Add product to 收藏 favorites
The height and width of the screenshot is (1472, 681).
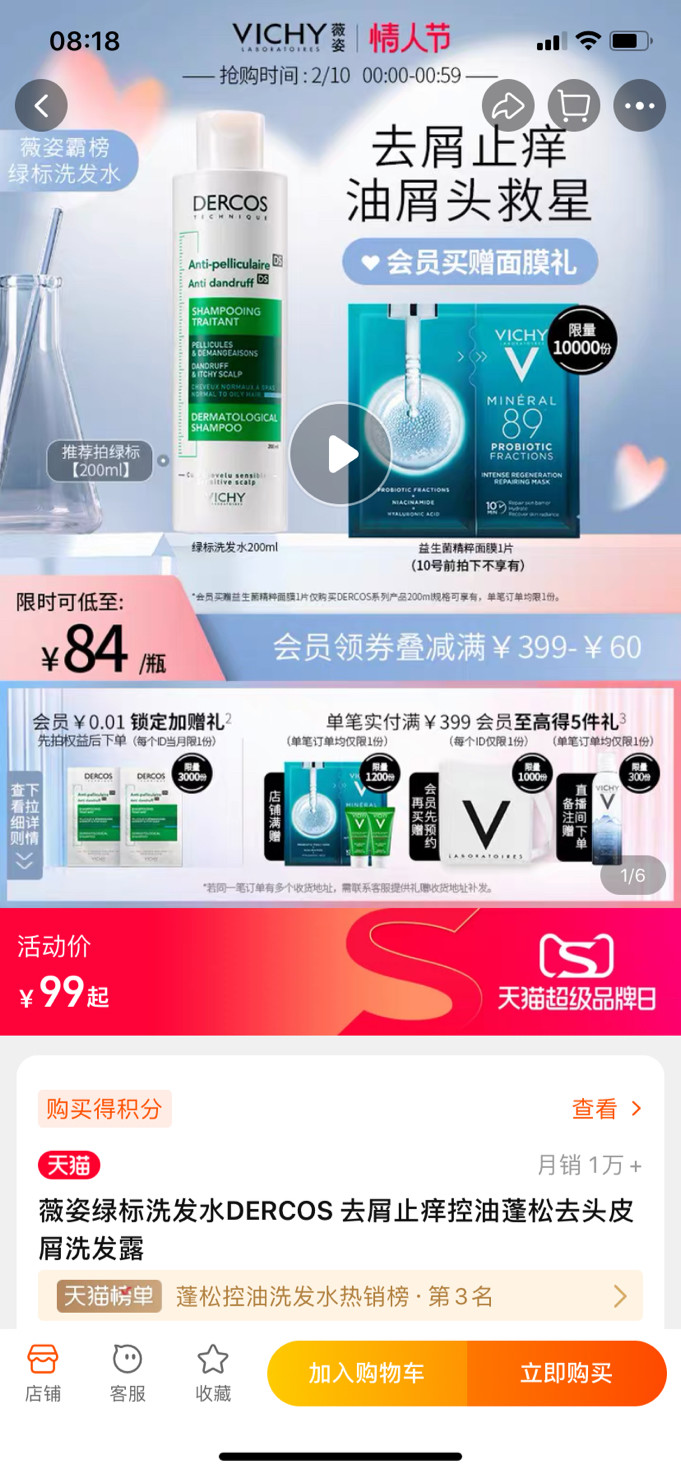coord(212,1373)
